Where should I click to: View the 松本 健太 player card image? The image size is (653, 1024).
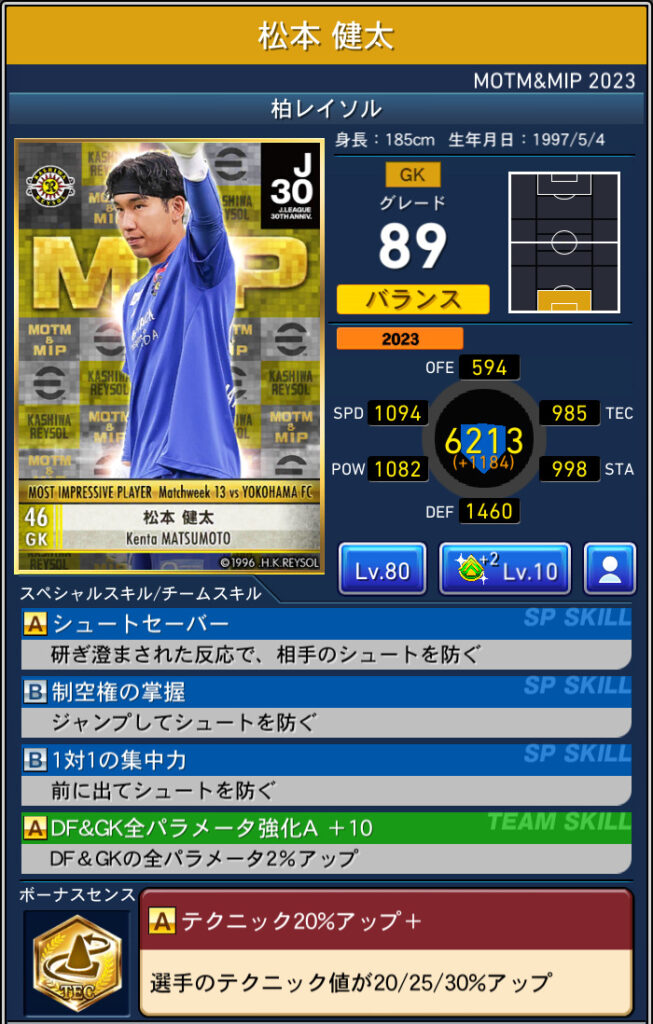tap(169, 357)
